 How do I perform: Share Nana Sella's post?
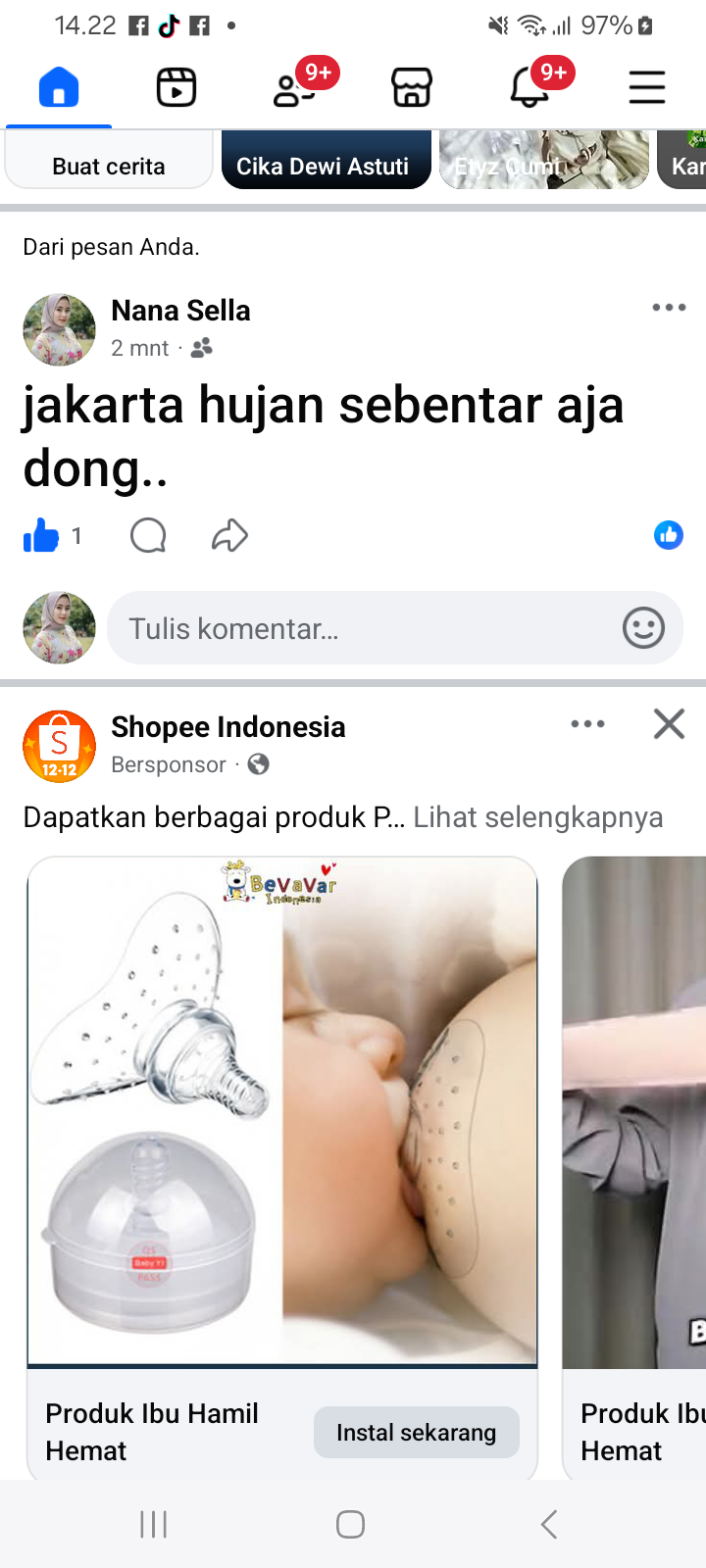coord(229,536)
